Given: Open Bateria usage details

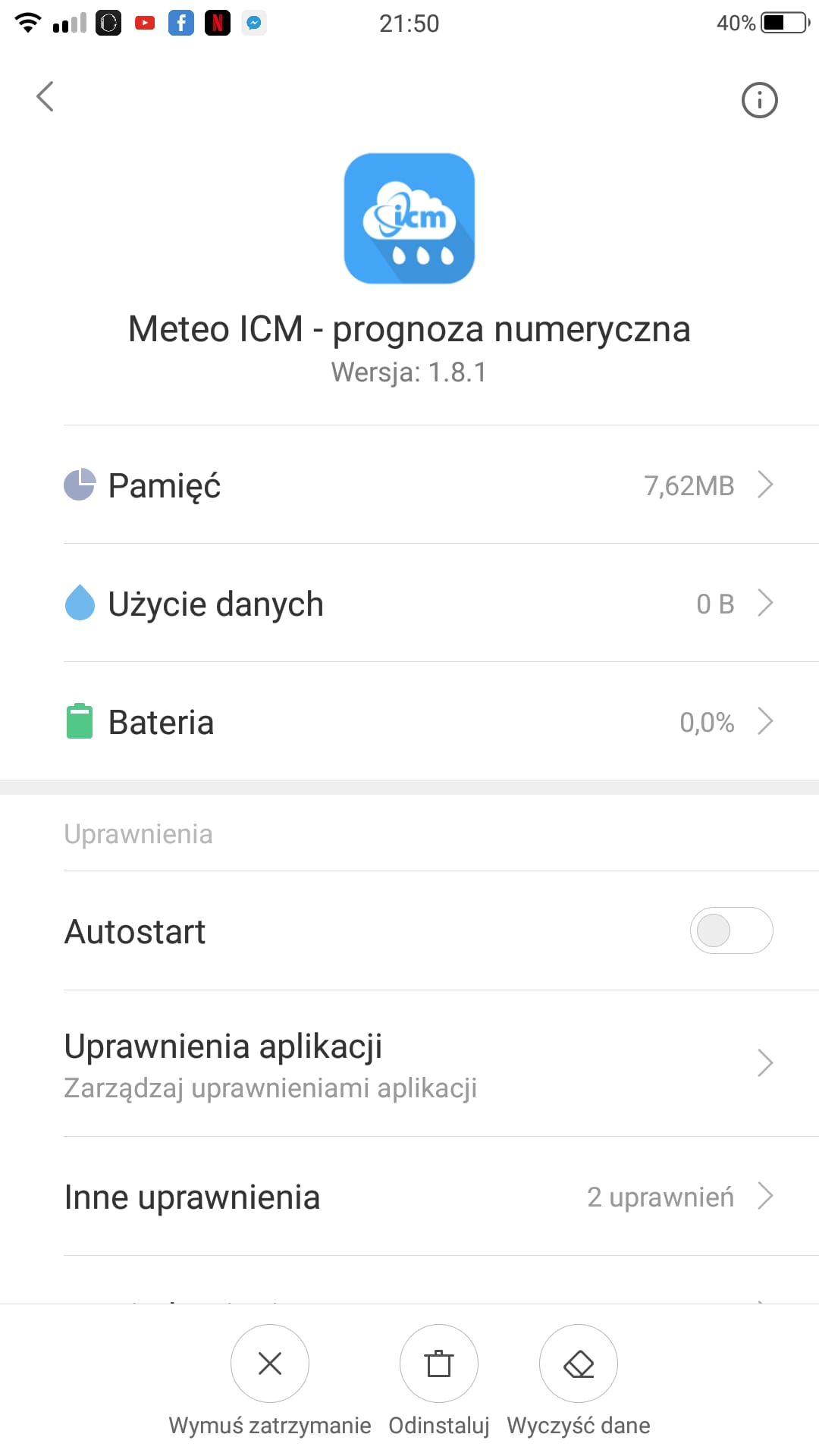Looking at the screenshot, I should click(419, 722).
